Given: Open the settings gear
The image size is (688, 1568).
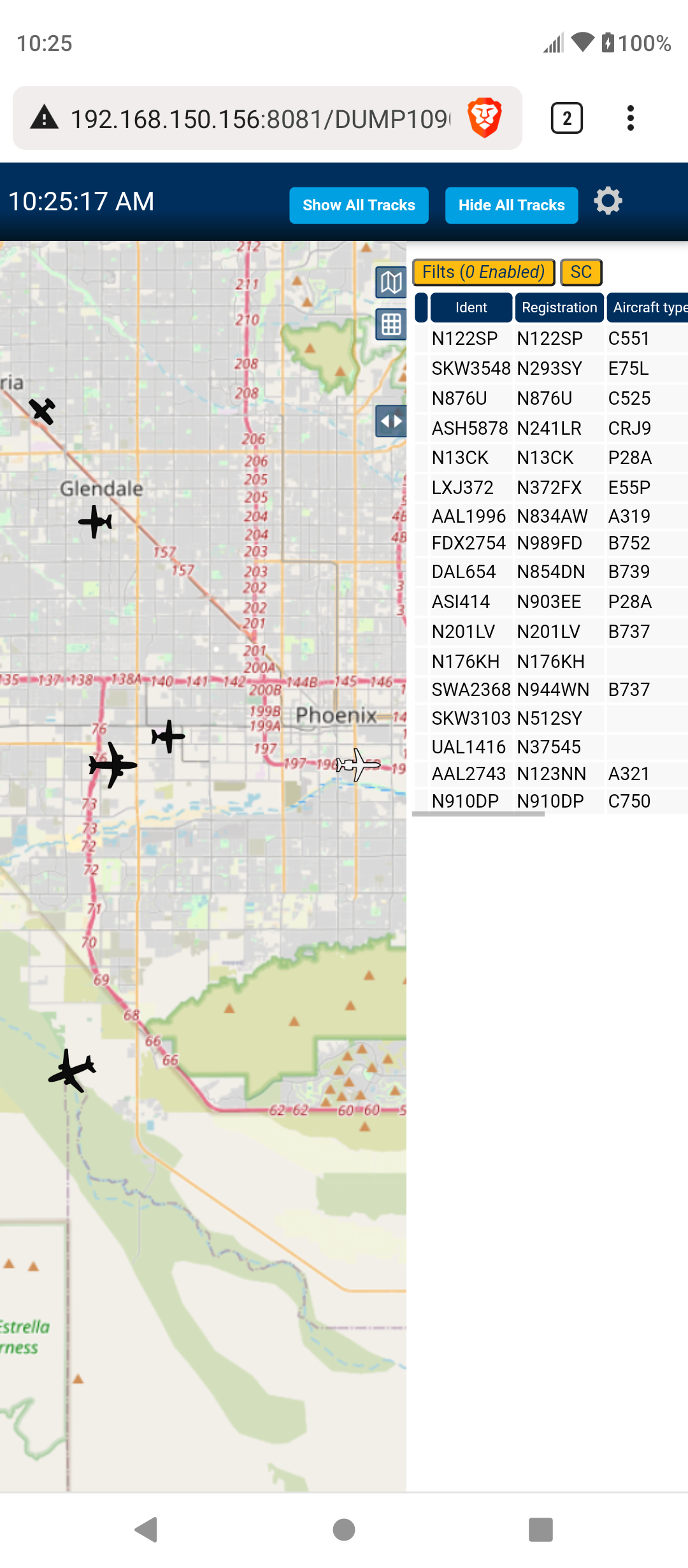Looking at the screenshot, I should 608,201.
